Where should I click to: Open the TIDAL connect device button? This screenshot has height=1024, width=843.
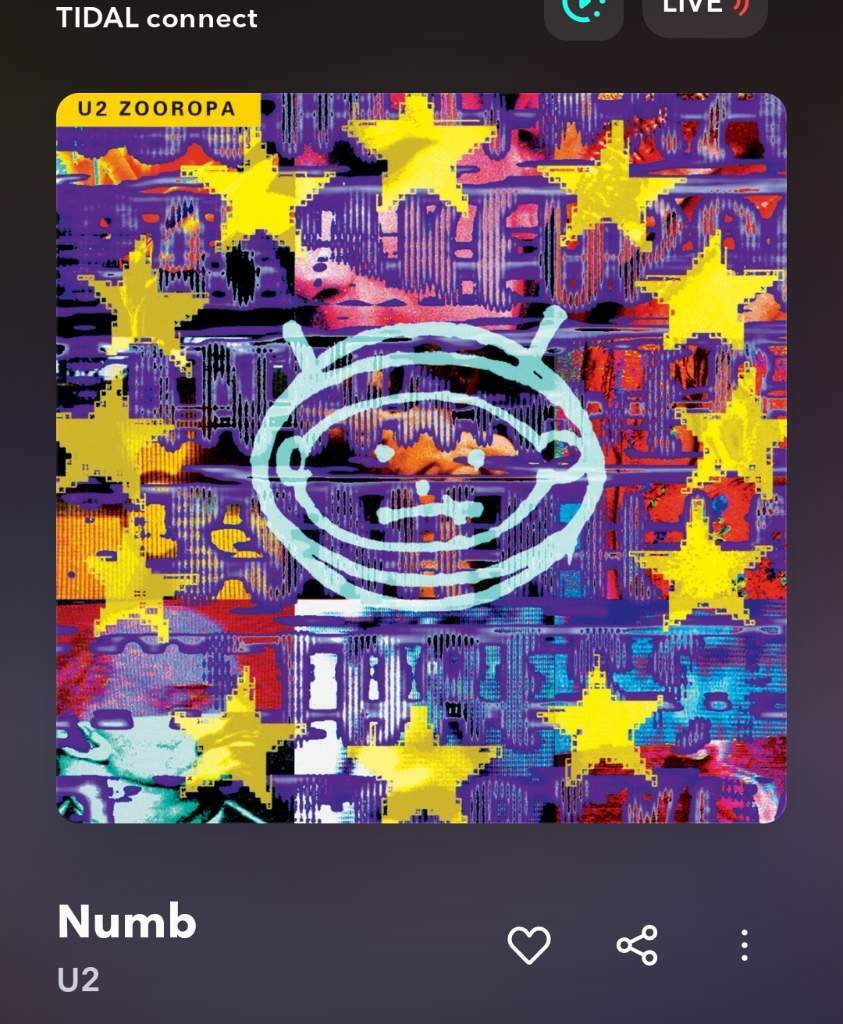tap(584, 10)
